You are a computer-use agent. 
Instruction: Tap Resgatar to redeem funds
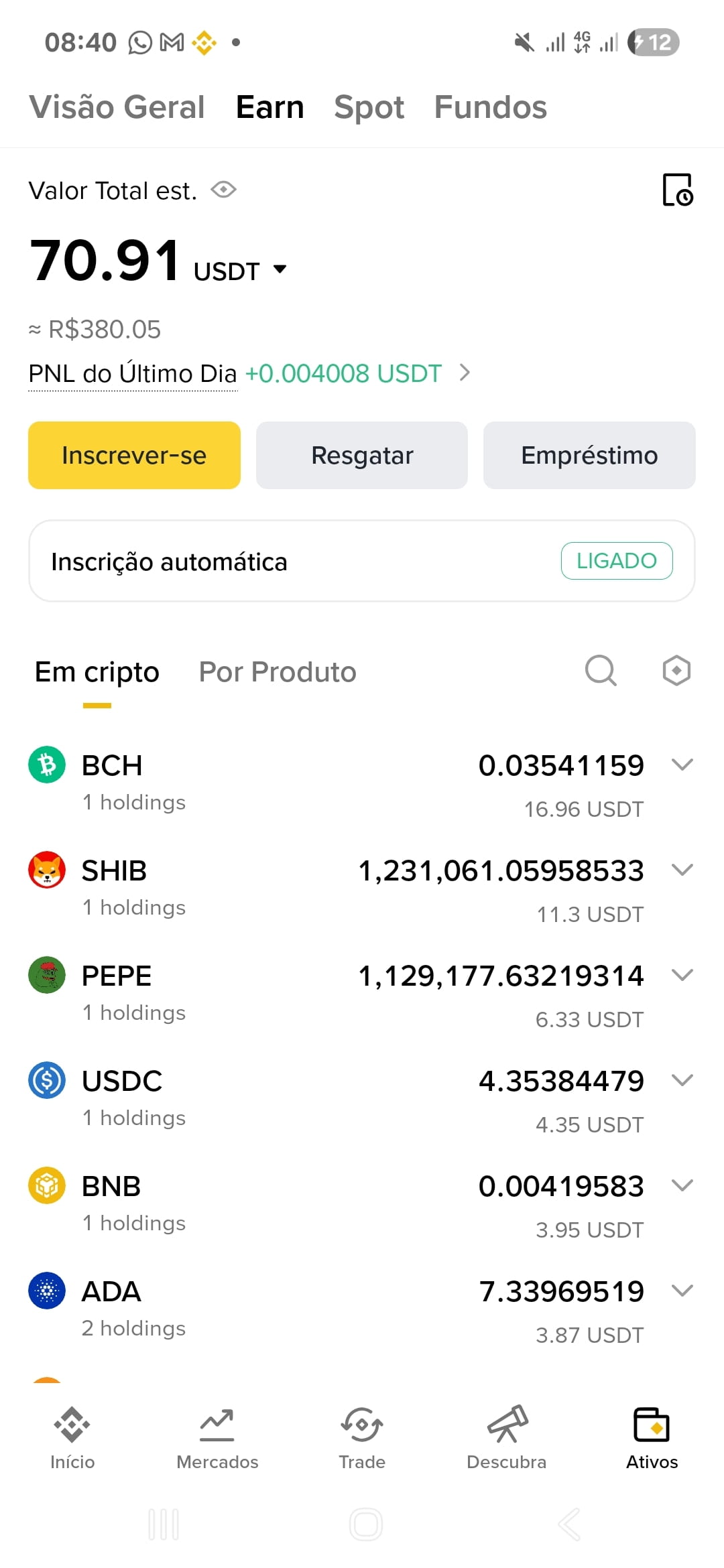362,455
